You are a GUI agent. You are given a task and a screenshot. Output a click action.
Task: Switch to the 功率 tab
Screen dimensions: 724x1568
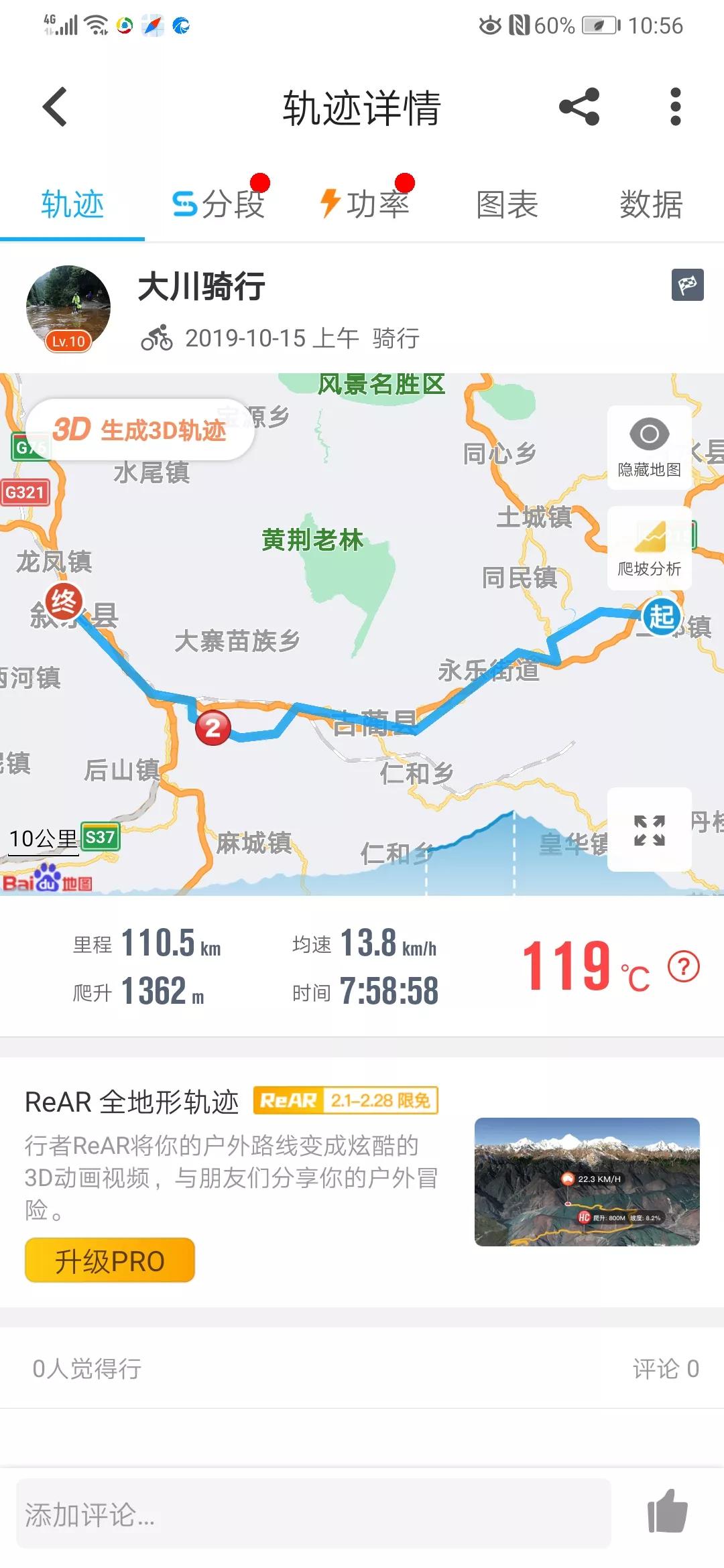pyautogui.click(x=365, y=204)
